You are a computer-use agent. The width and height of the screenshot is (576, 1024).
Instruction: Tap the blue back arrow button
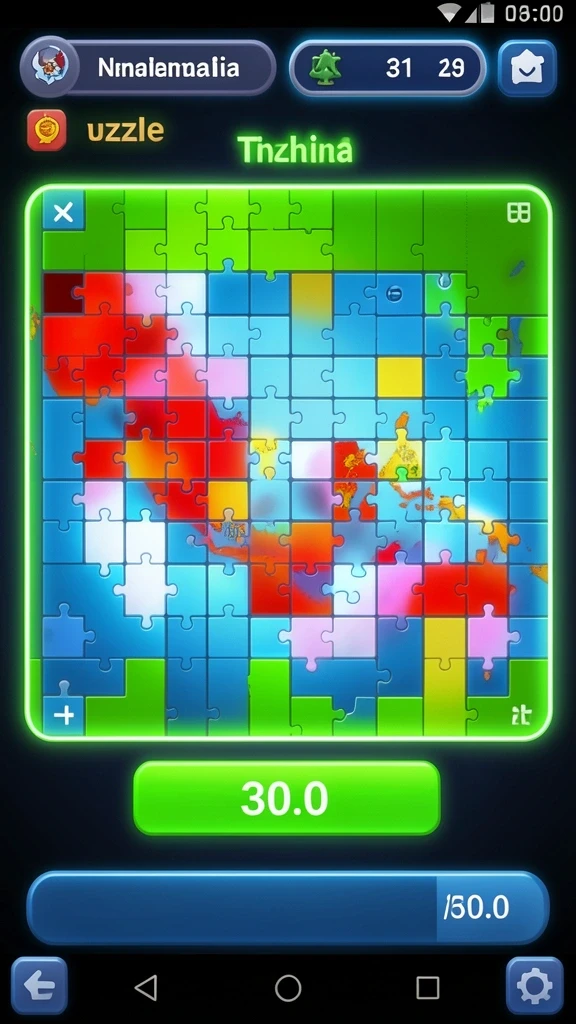(x=40, y=986)
